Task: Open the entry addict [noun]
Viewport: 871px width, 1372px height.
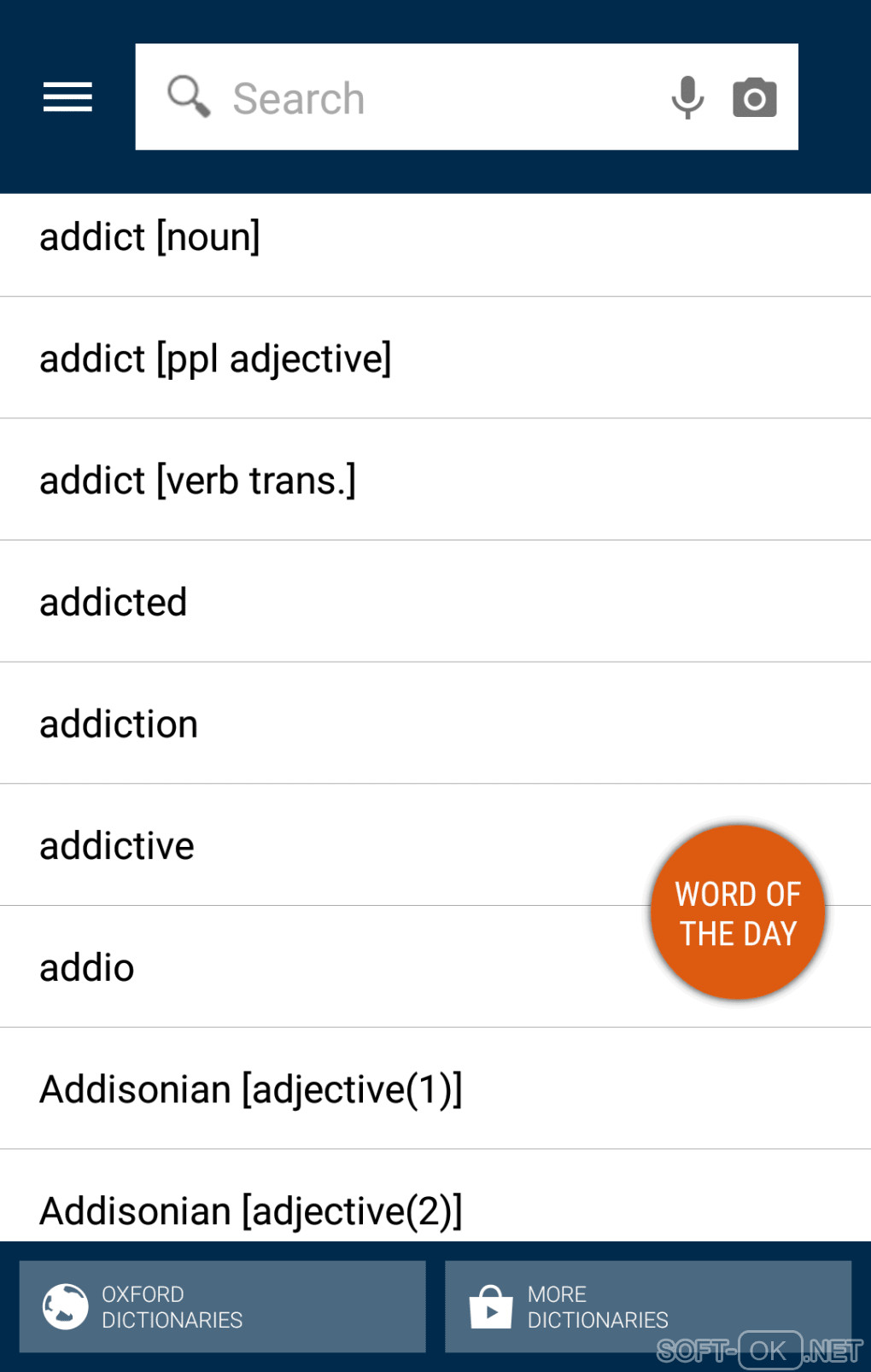Action: click(149, 237)
